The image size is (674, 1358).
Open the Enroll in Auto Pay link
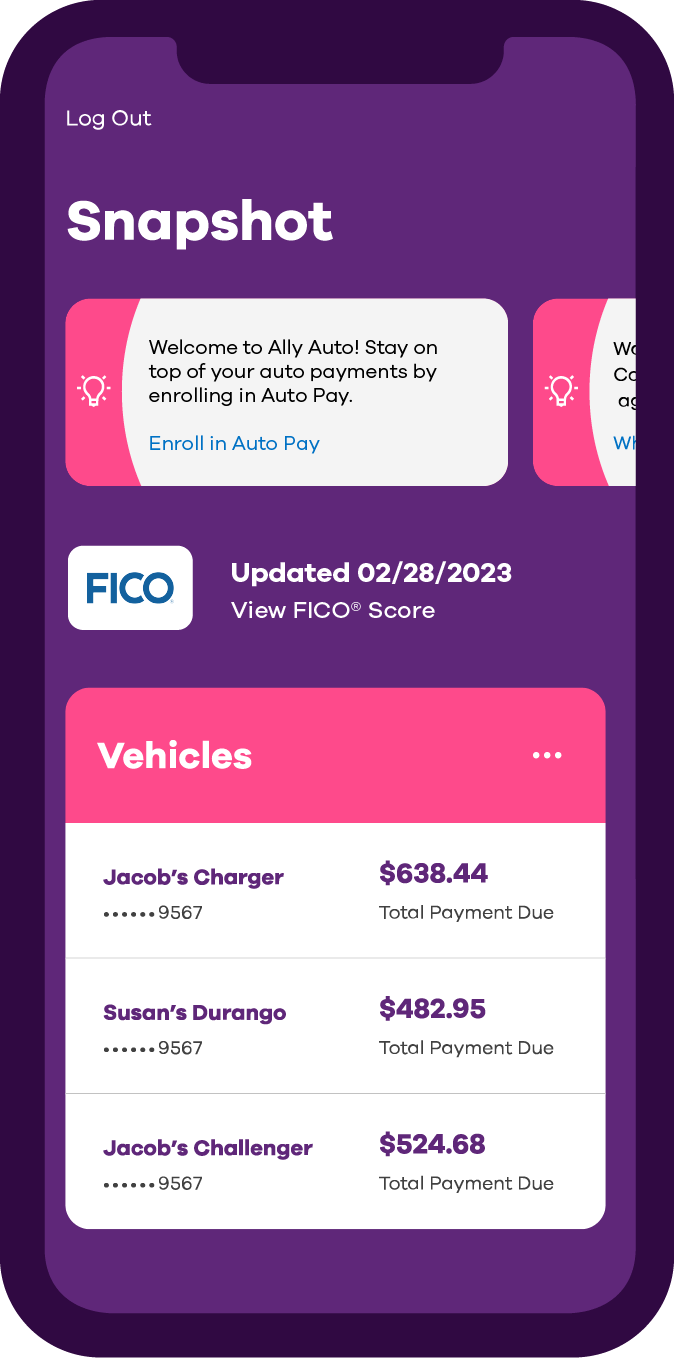click(234, 443)
